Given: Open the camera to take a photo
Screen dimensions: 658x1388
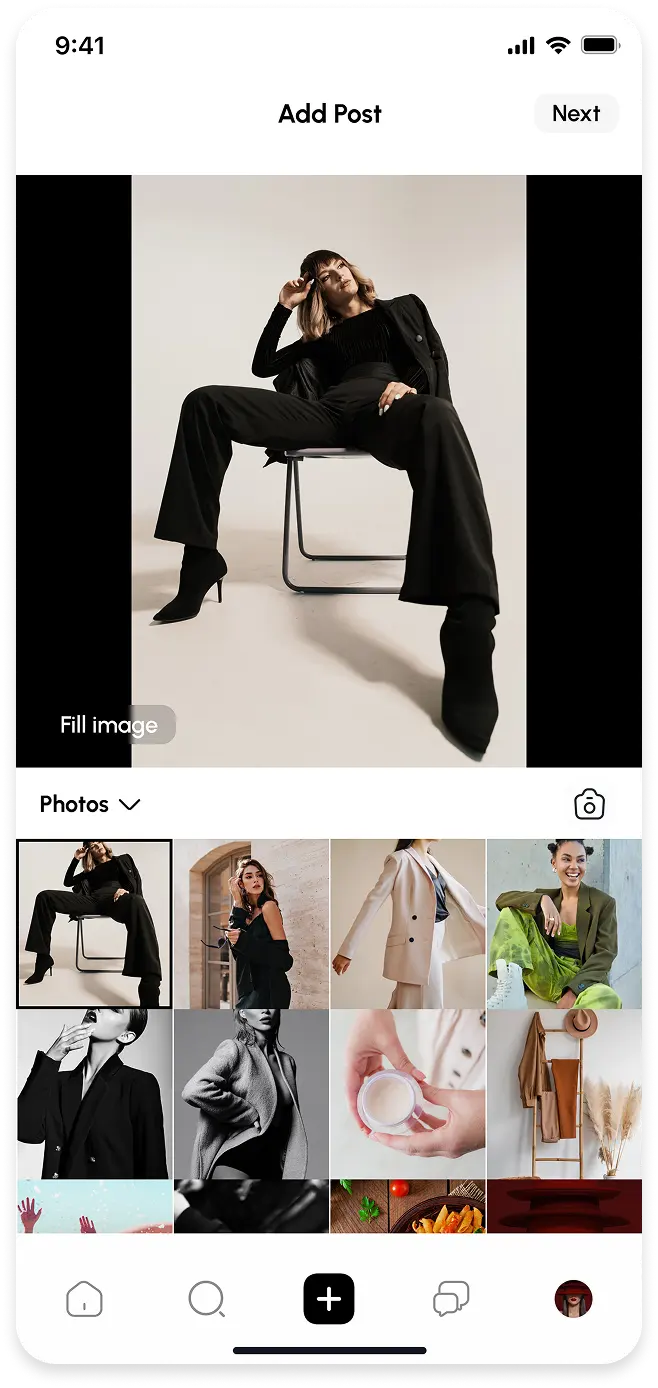Looking at the screenshot, I should pos(589,804).
